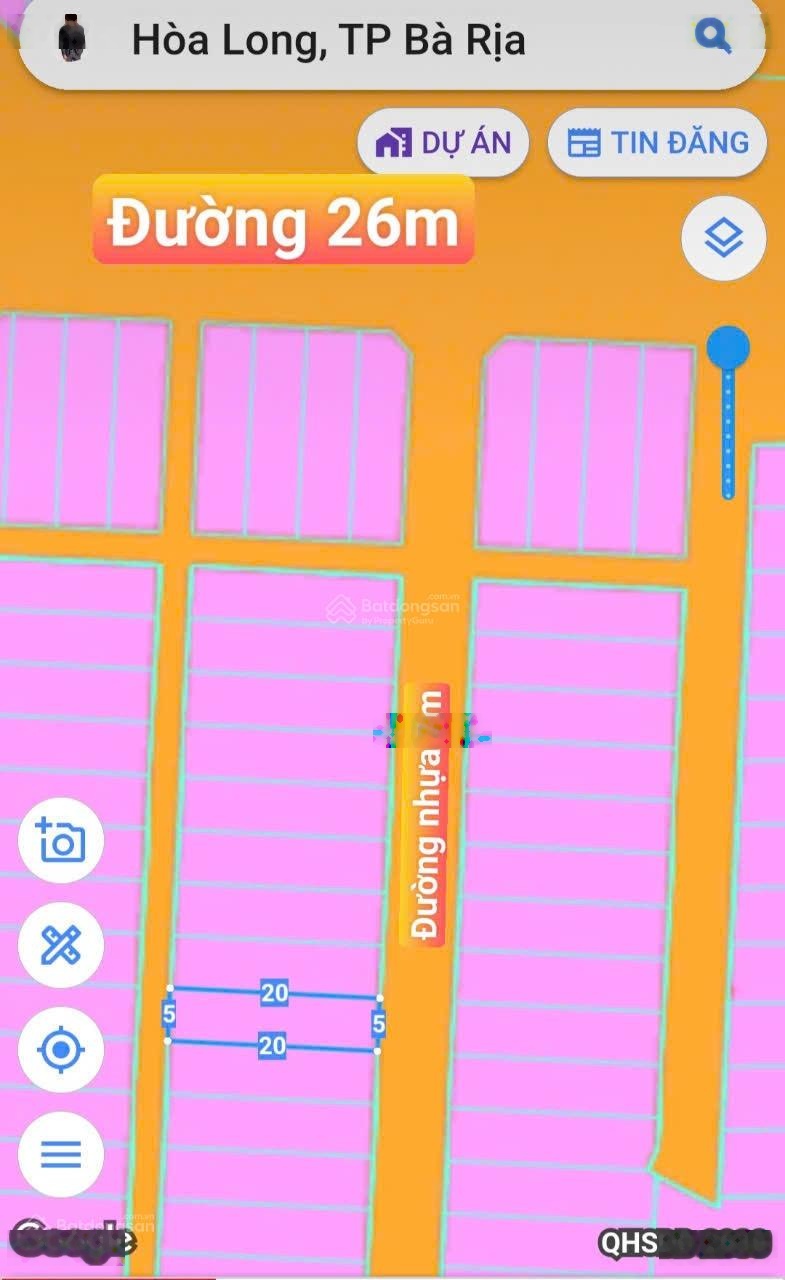This screenshot has width=785, height=1280.
Task: Center the map on my location
Action: 61,1050
